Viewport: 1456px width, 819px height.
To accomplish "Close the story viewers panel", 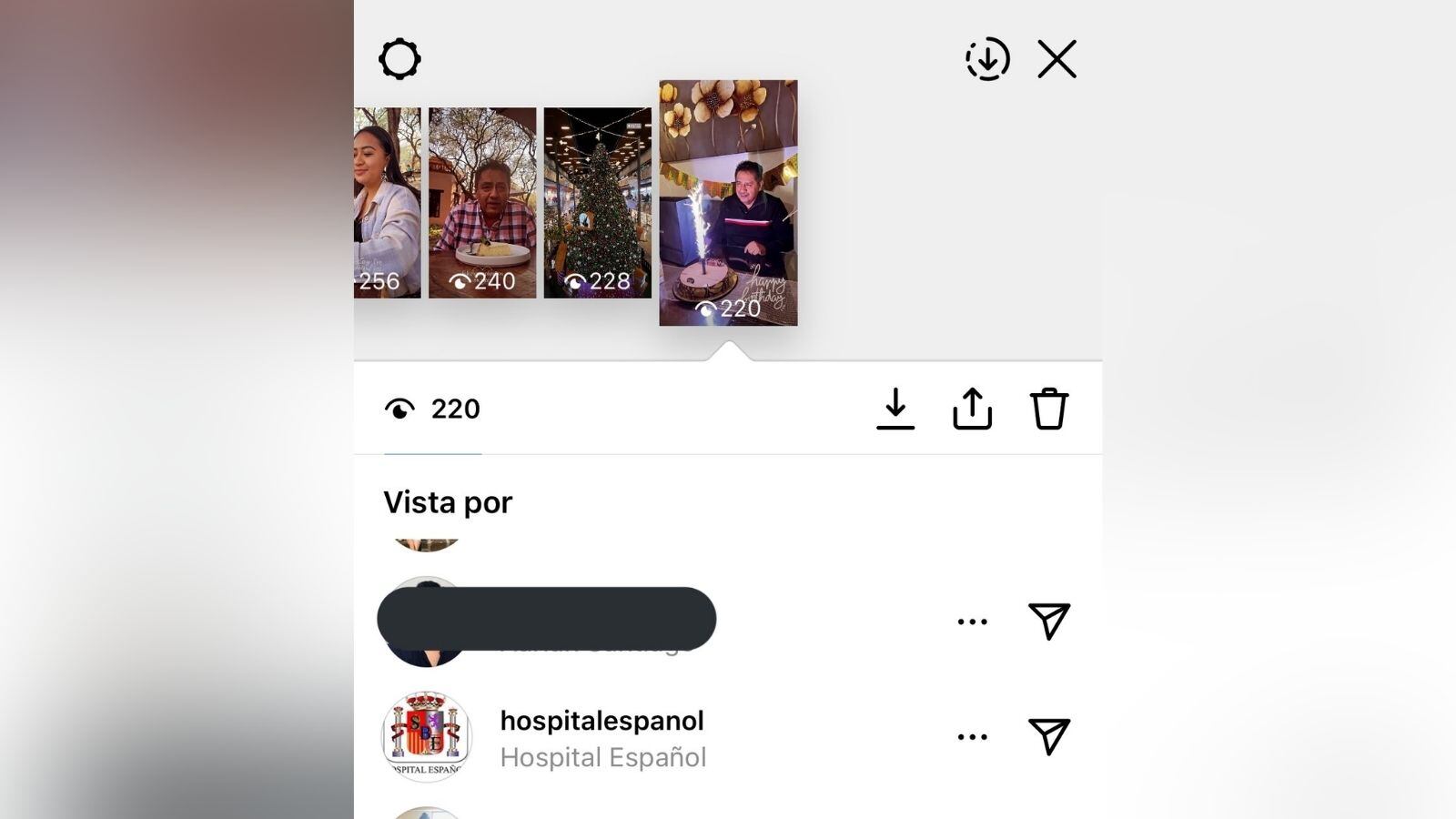I will [1057, 60].
